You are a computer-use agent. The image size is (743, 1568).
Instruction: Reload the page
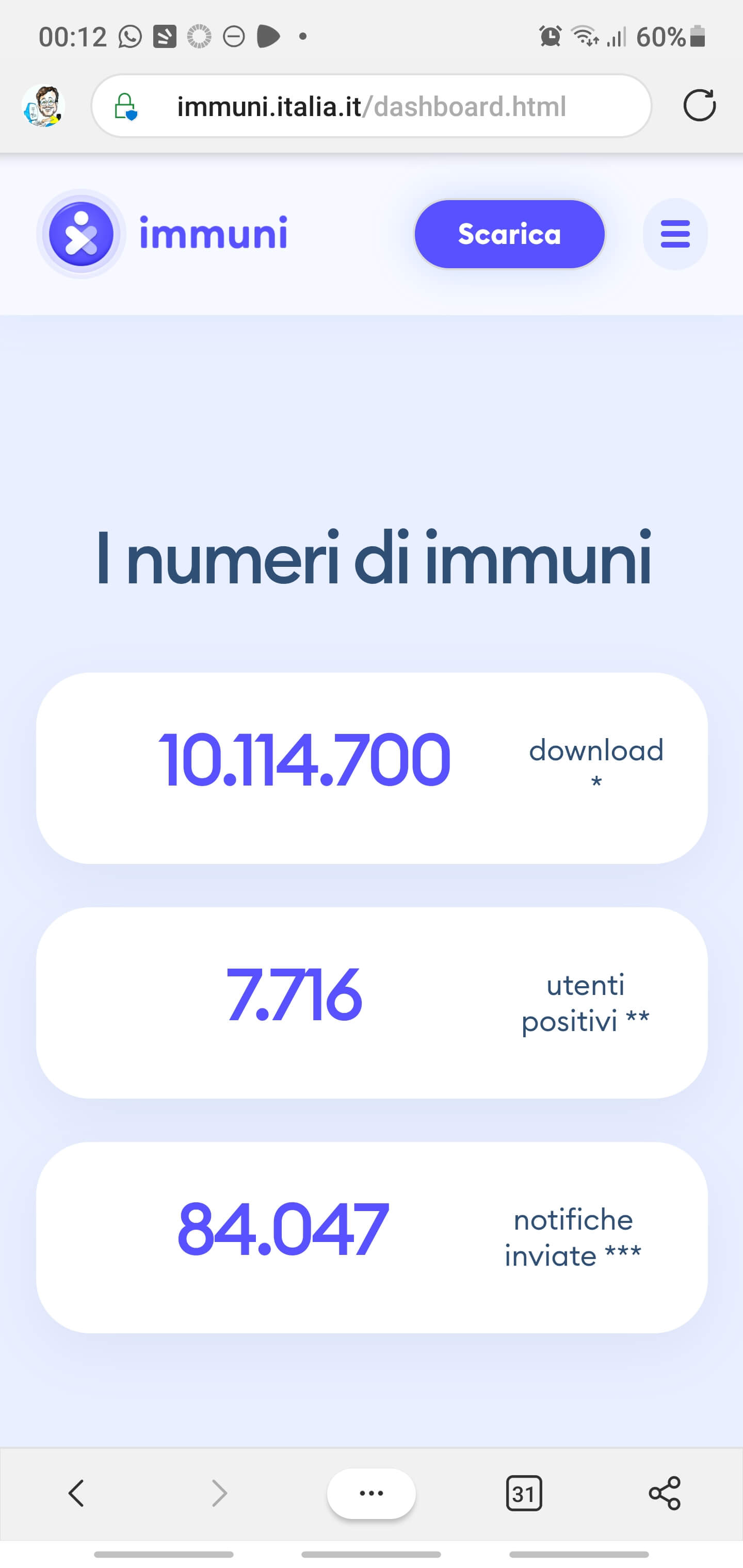(x=699, y=106)
